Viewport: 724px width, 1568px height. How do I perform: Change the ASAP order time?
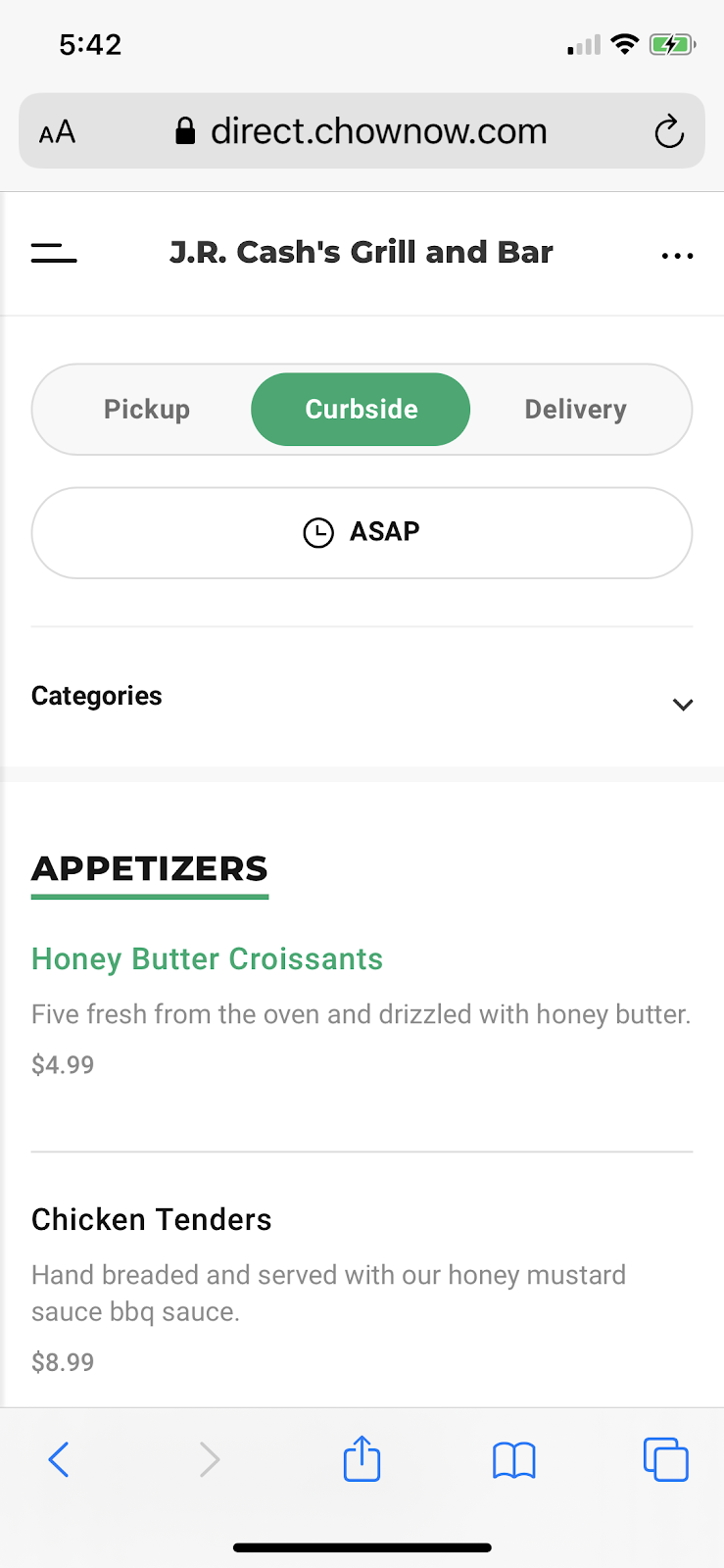362,532
